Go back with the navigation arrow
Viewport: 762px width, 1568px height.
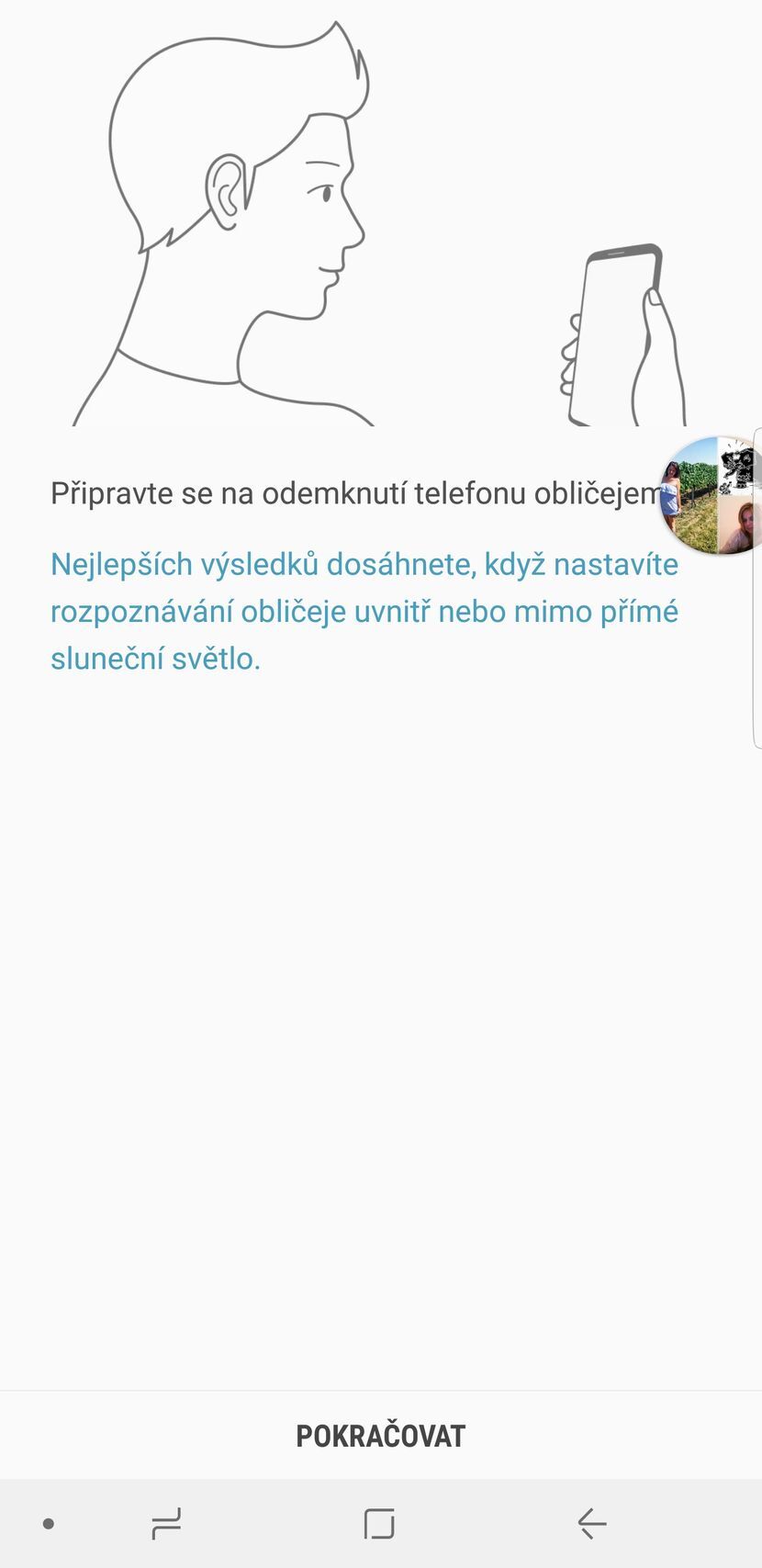592,1524
